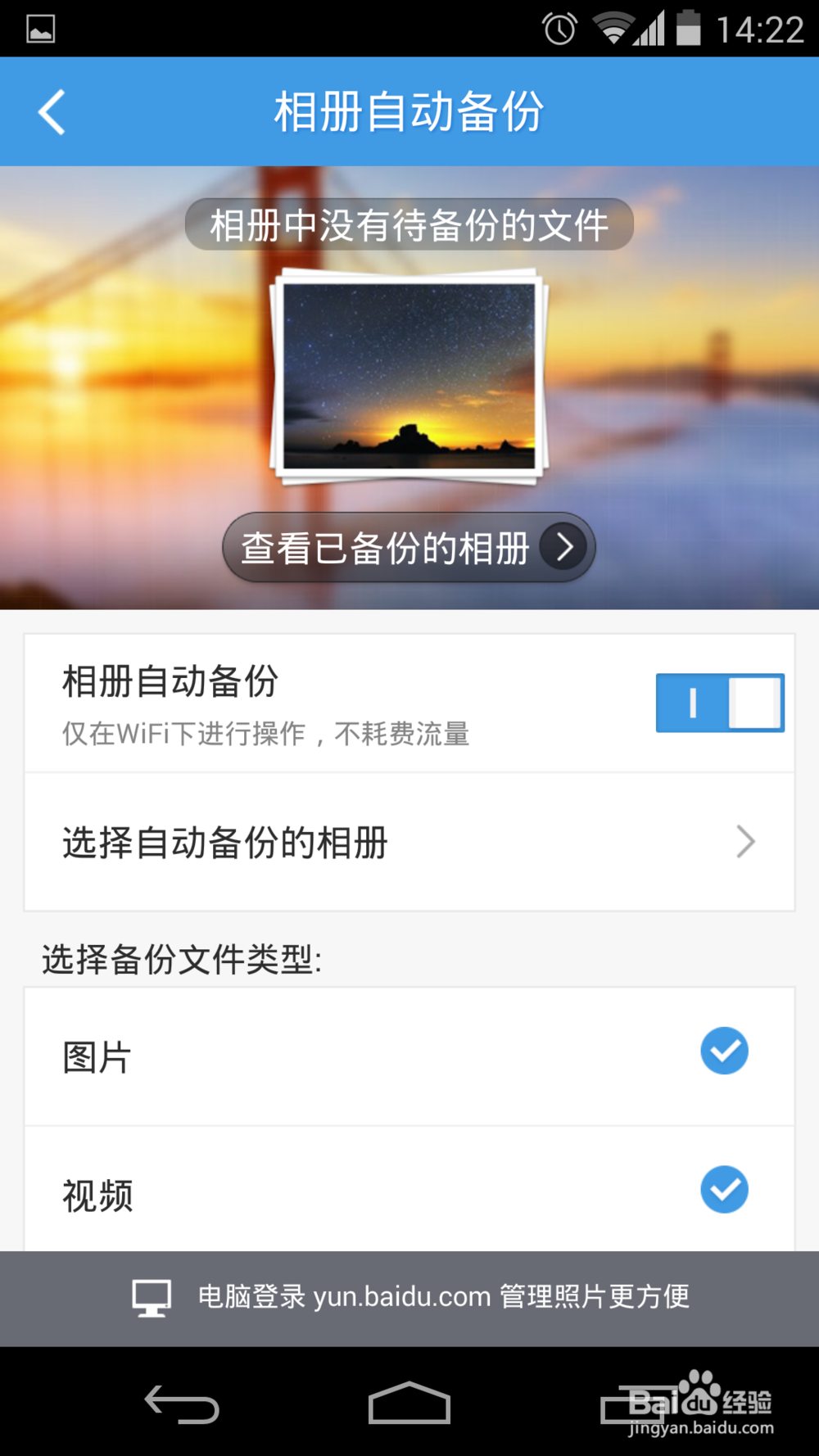Uncheck the 视频 backup file type
819x1456 pixels.
723,1189
